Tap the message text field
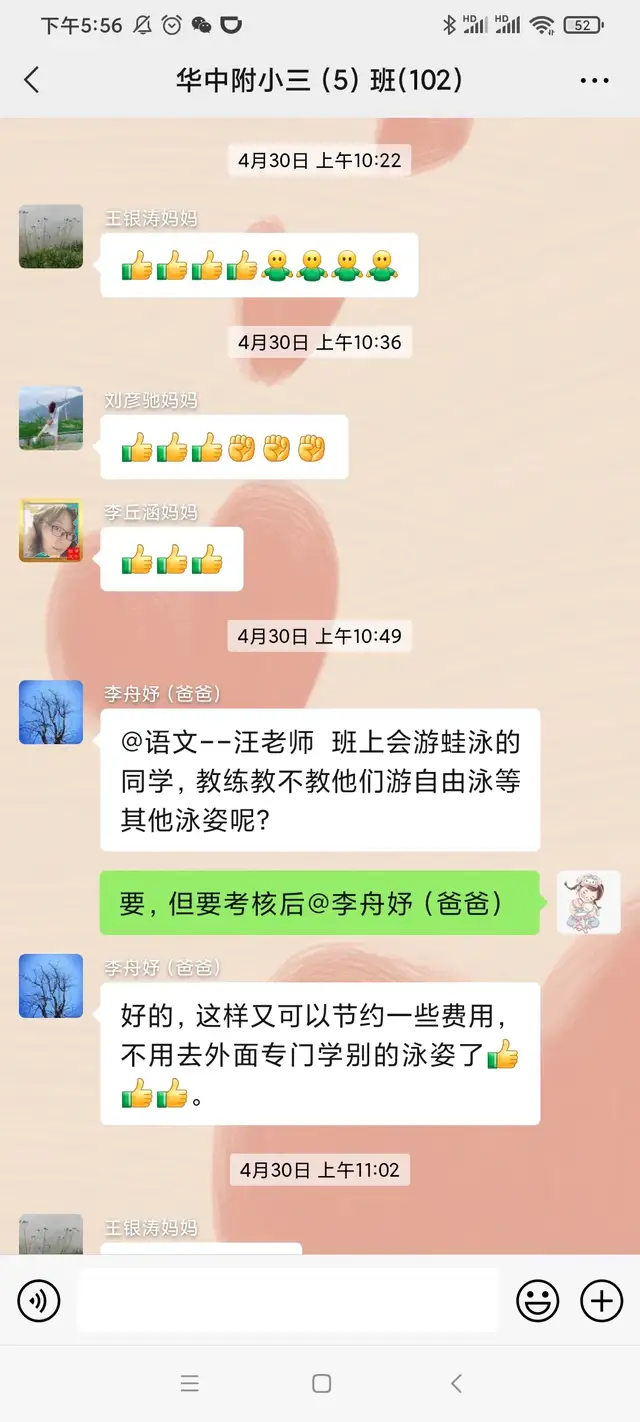Image resolution: width=640 pixels, height=1422 pixels. [287, 1301]
